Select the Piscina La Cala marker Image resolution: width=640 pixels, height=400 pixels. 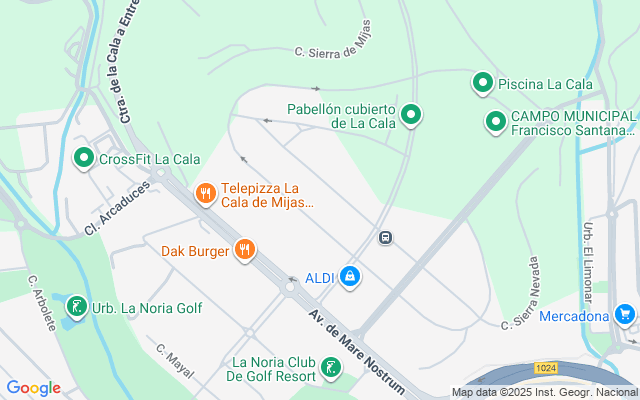pyautogui.click(x=483, y=84)
